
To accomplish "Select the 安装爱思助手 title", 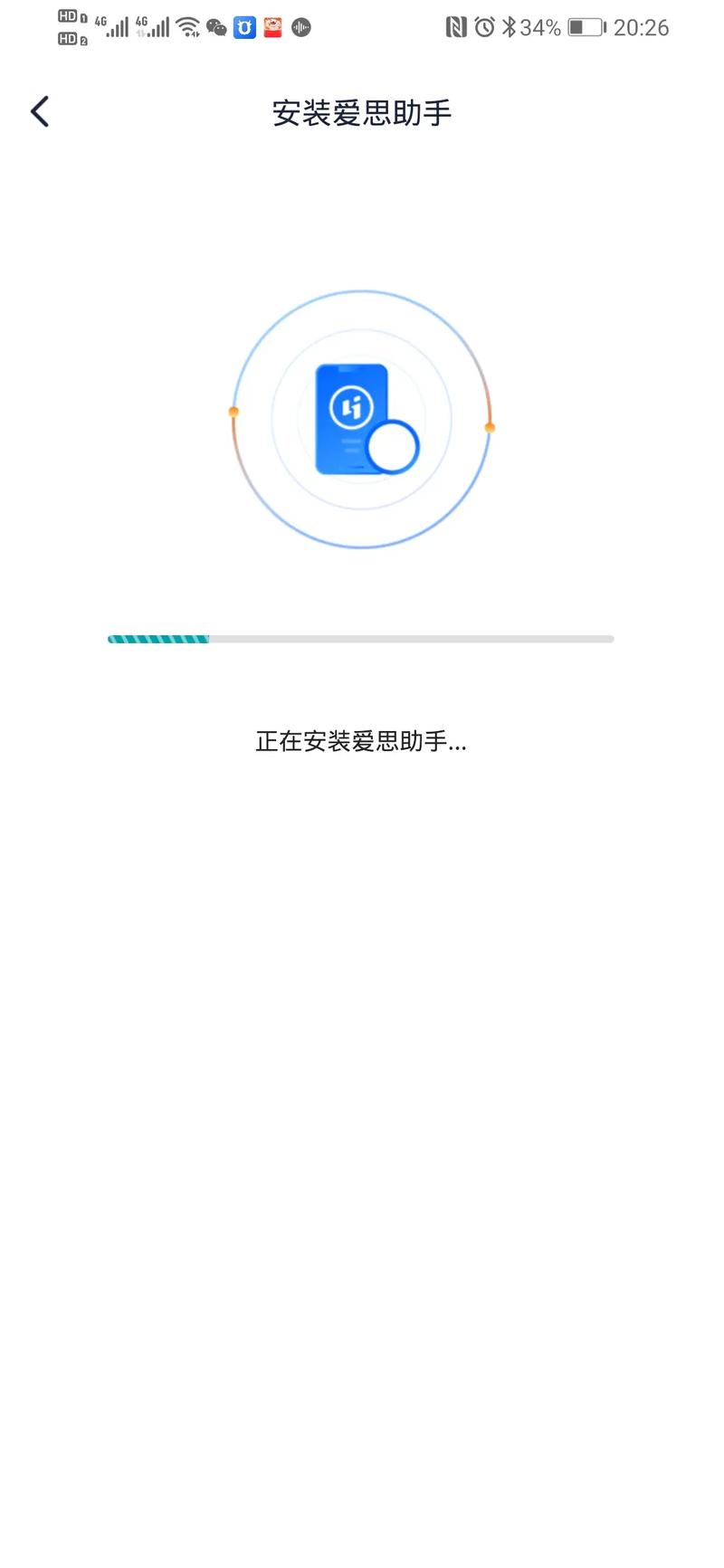I will (x=362, y=112).
